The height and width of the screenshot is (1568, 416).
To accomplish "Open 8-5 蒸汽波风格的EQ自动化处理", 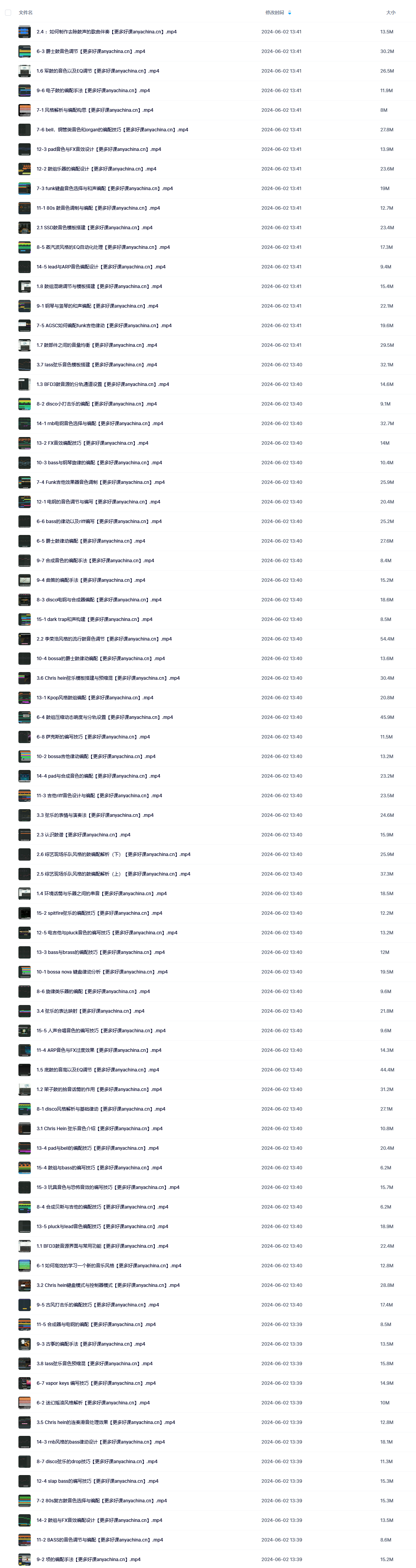I will click(x=103, y=247).
